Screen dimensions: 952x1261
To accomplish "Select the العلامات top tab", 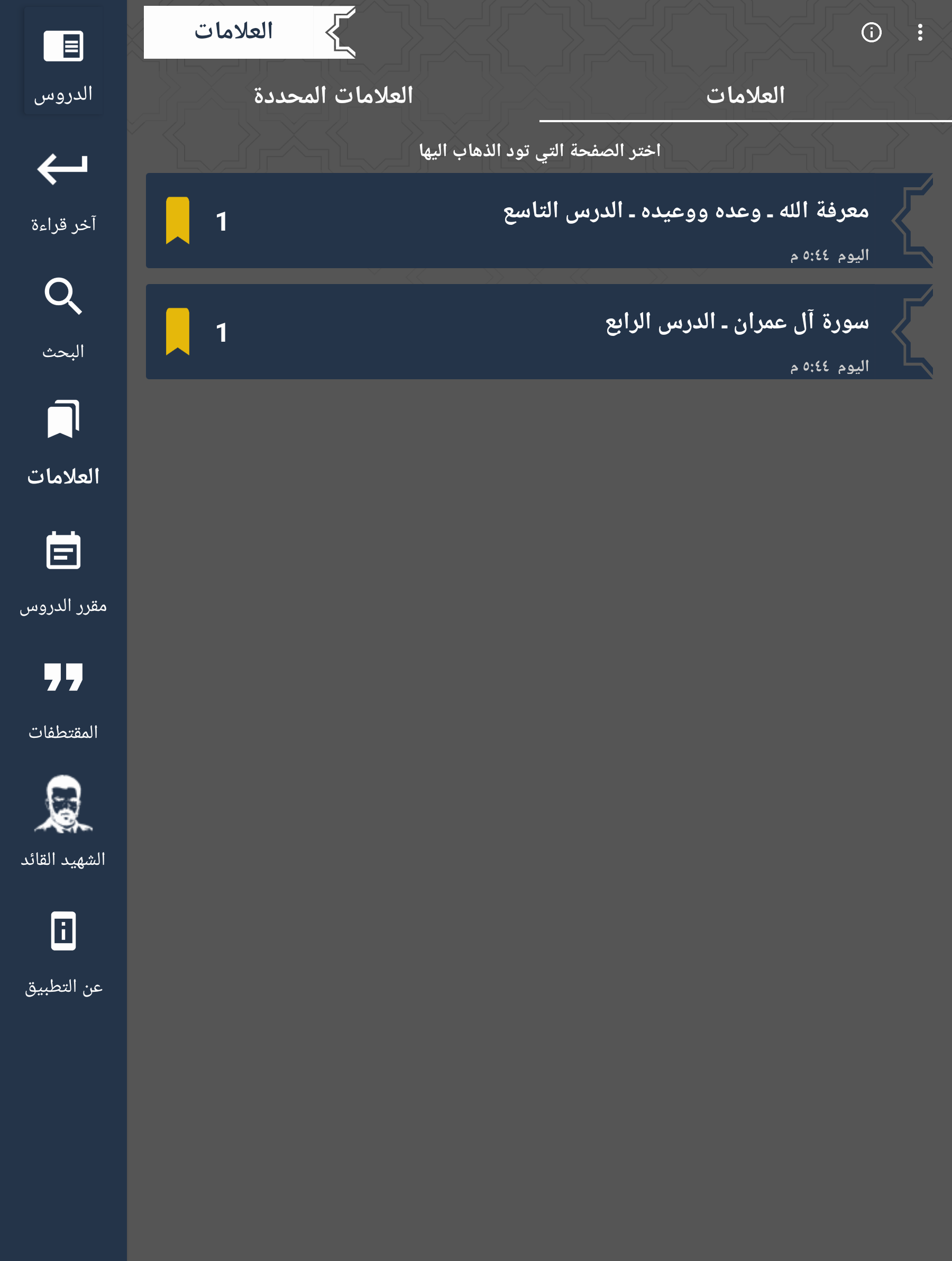I will click(x=745, y=96).
